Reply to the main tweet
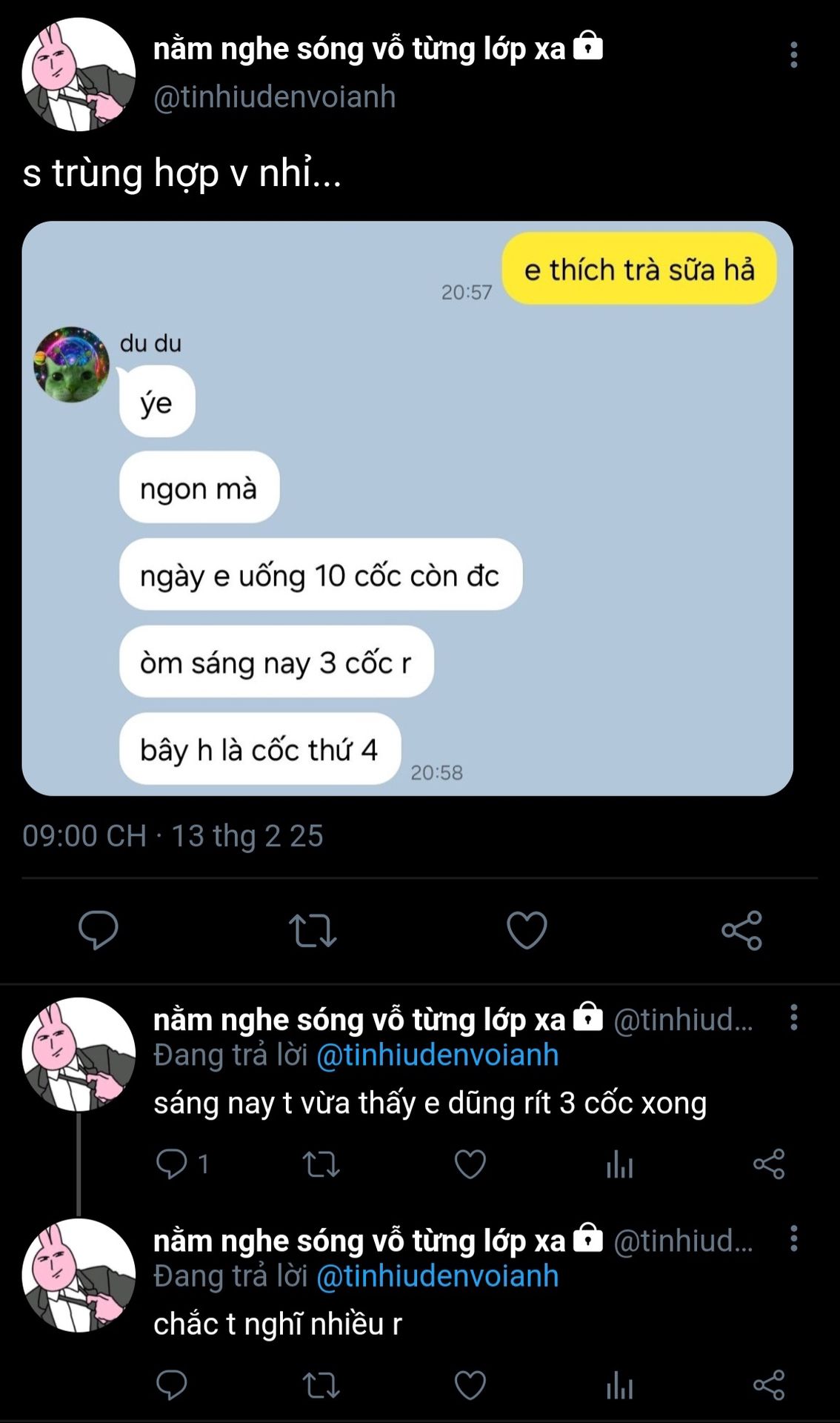The image size is (840, 1423). tap(99, 929)
